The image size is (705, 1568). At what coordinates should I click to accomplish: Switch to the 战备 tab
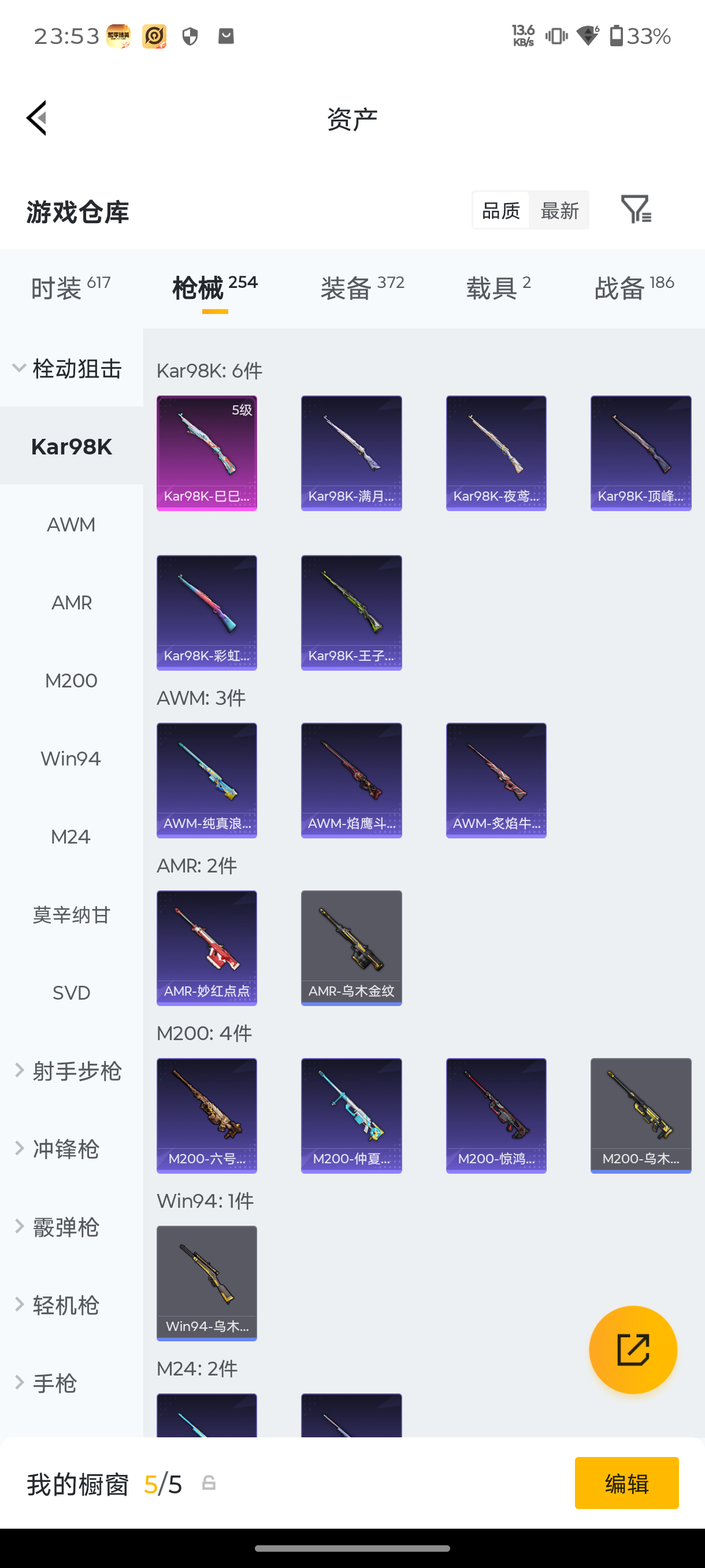coord(634,288)
